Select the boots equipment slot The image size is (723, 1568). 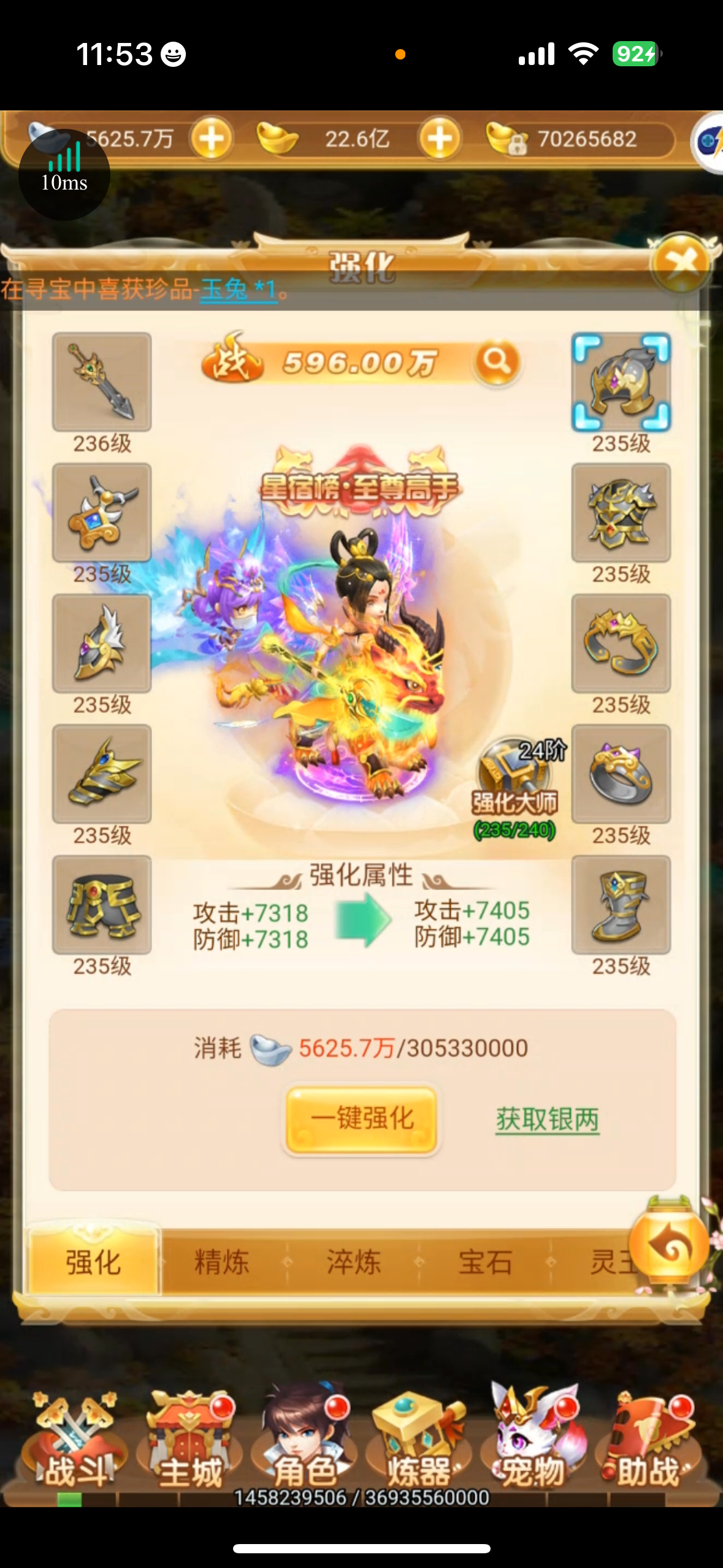(x=621, y=905)
